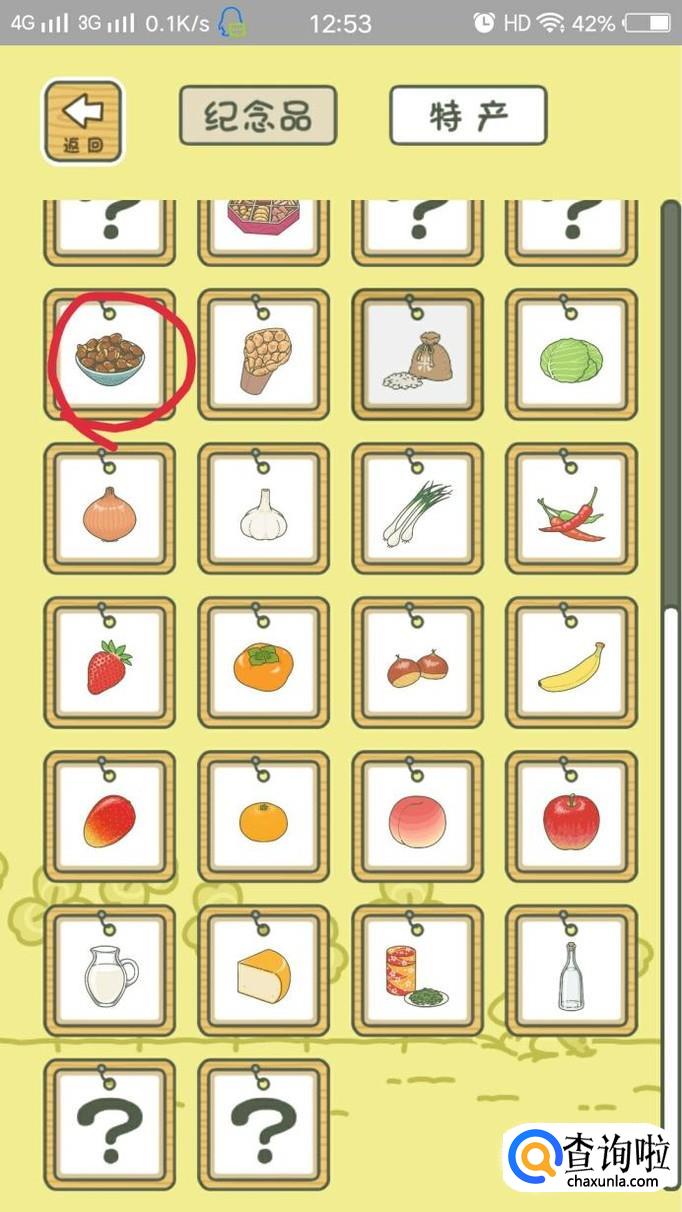The width and height of the screenshot is (682, 1212).
Task: Open the red apple item
Action: [x=571, y=817]
